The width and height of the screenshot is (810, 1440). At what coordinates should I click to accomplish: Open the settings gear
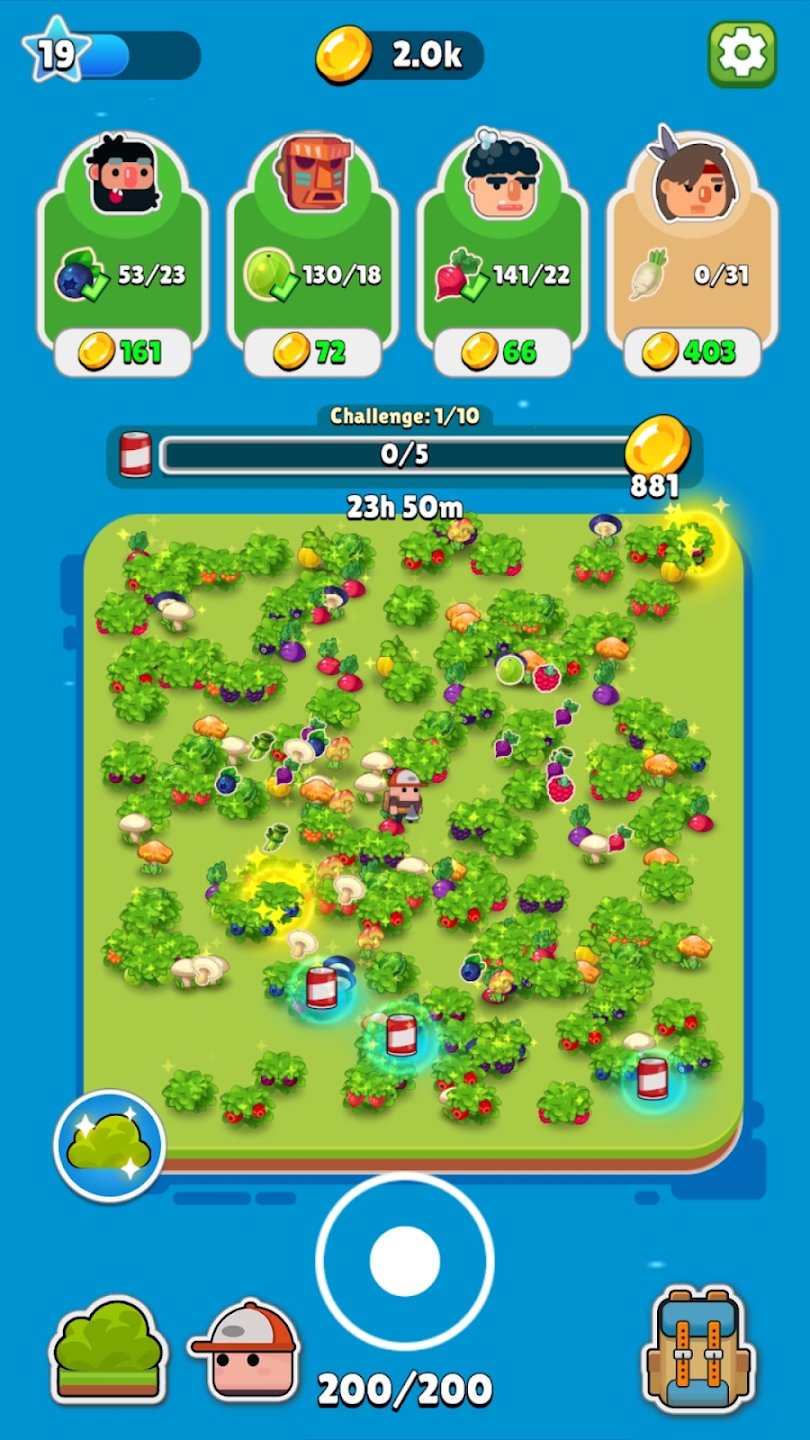742,53
